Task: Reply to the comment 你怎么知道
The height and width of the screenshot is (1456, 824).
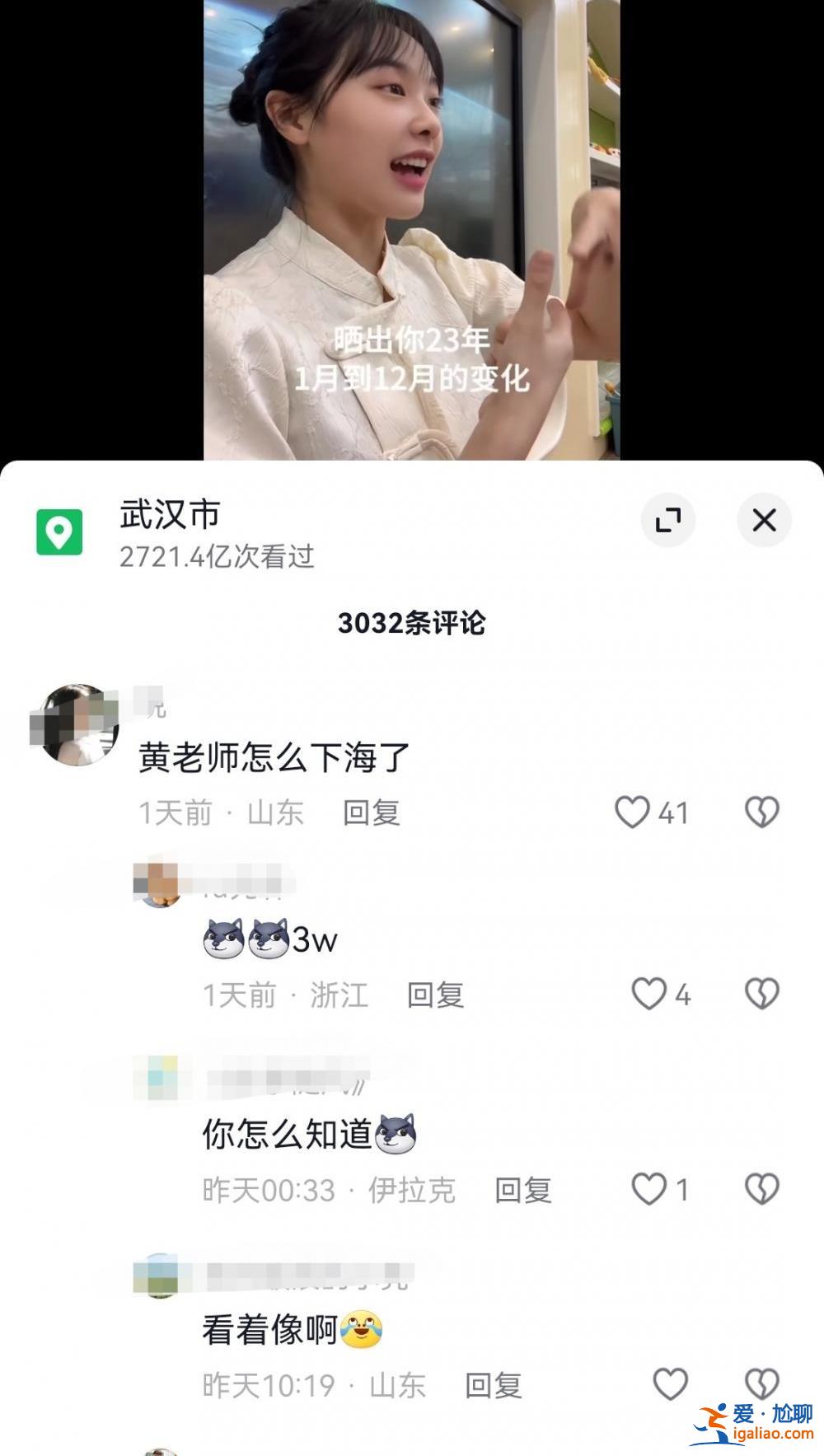Action: [523, 1190]
